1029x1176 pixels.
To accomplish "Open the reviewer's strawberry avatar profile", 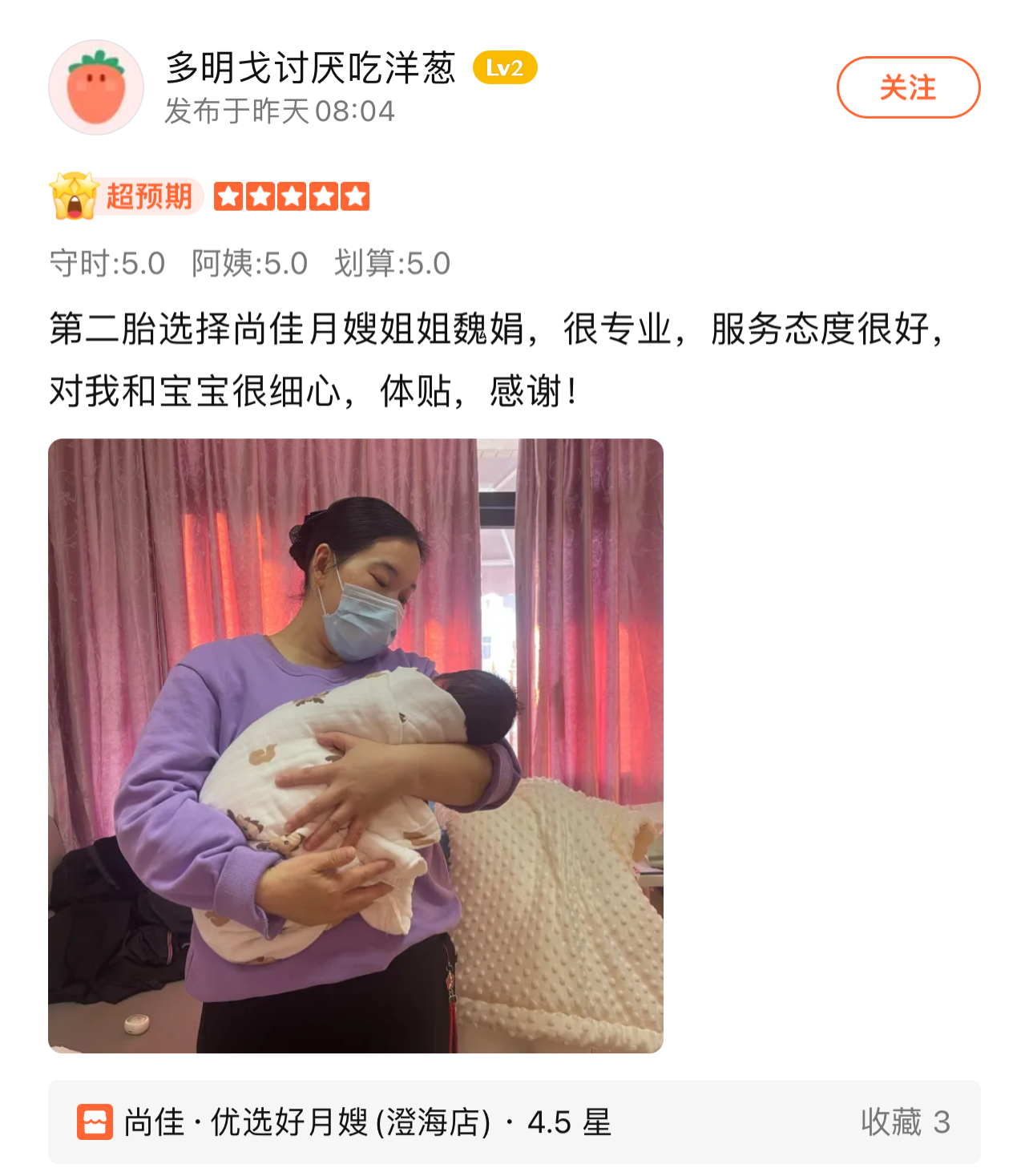I will [96, 87].
